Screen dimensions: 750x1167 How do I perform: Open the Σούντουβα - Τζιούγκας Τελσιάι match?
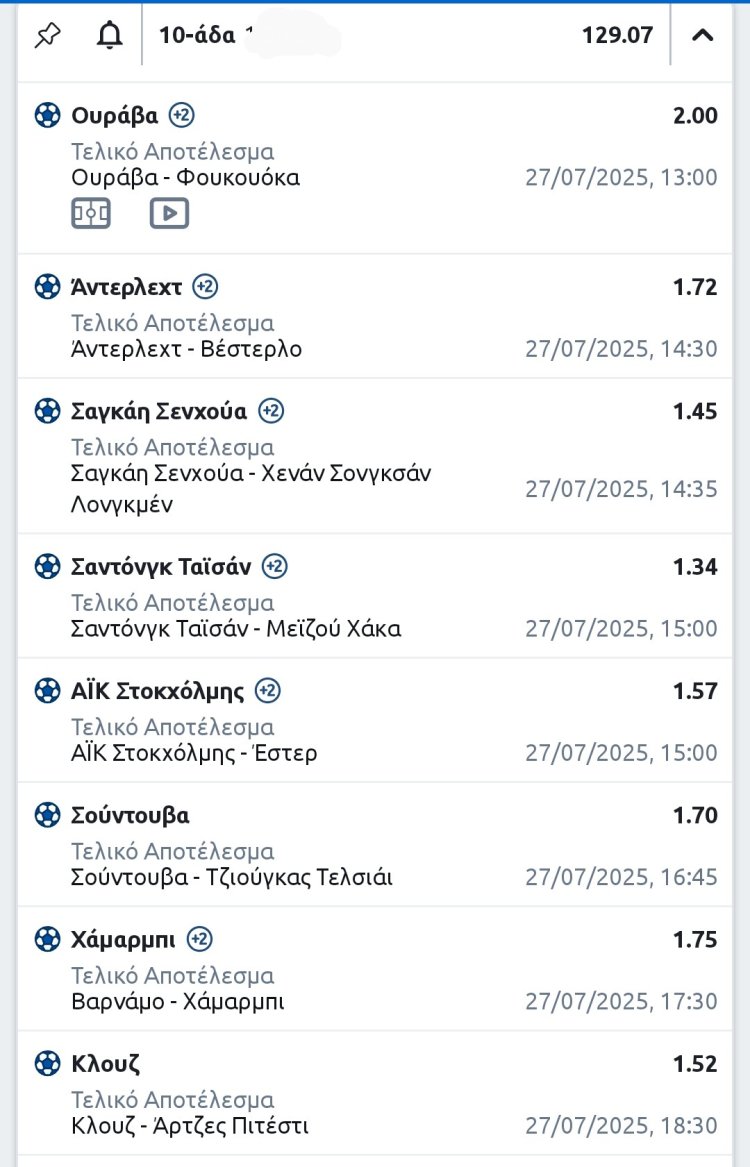[x=232, y=877]
